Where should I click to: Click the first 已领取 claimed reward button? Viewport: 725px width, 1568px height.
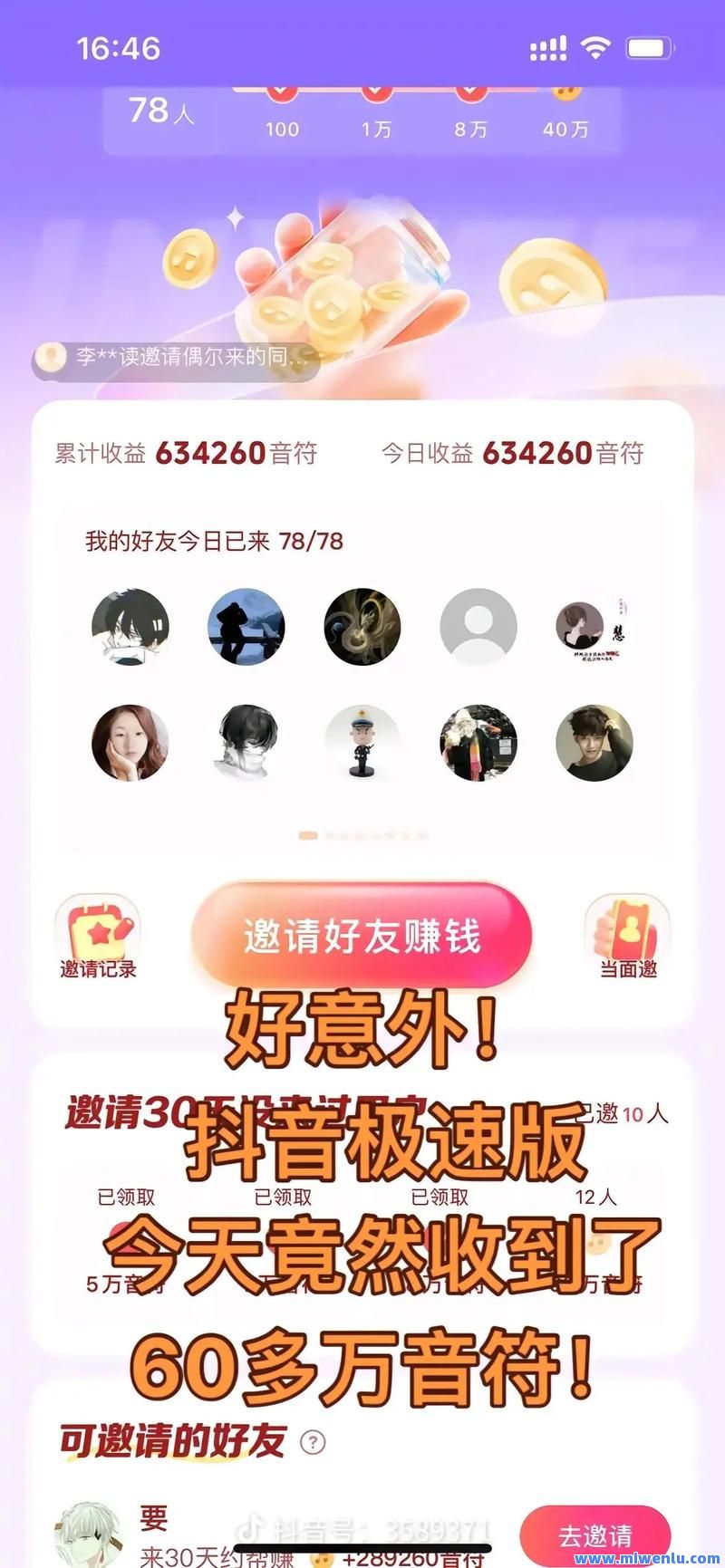[125, 1198]
